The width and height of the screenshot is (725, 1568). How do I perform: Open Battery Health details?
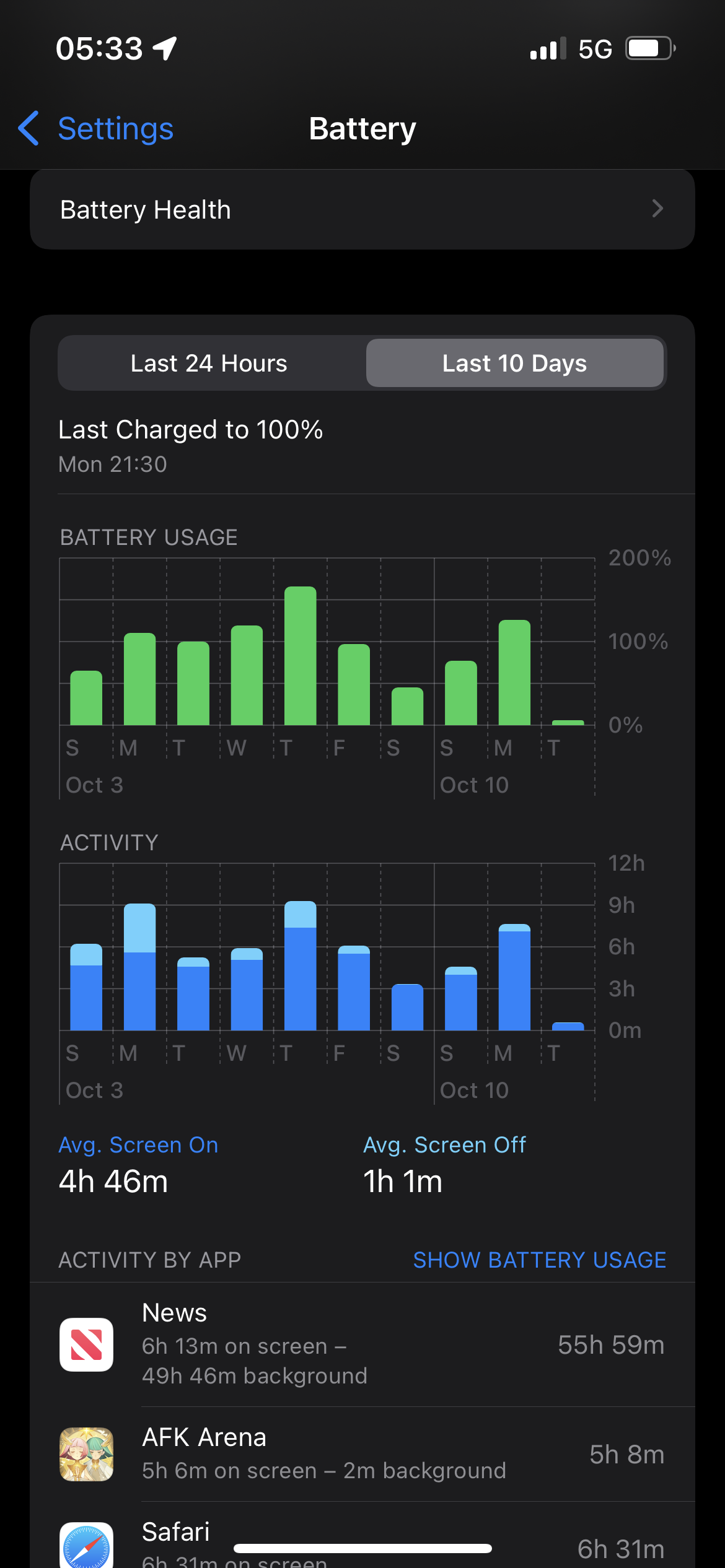point(362,209)
